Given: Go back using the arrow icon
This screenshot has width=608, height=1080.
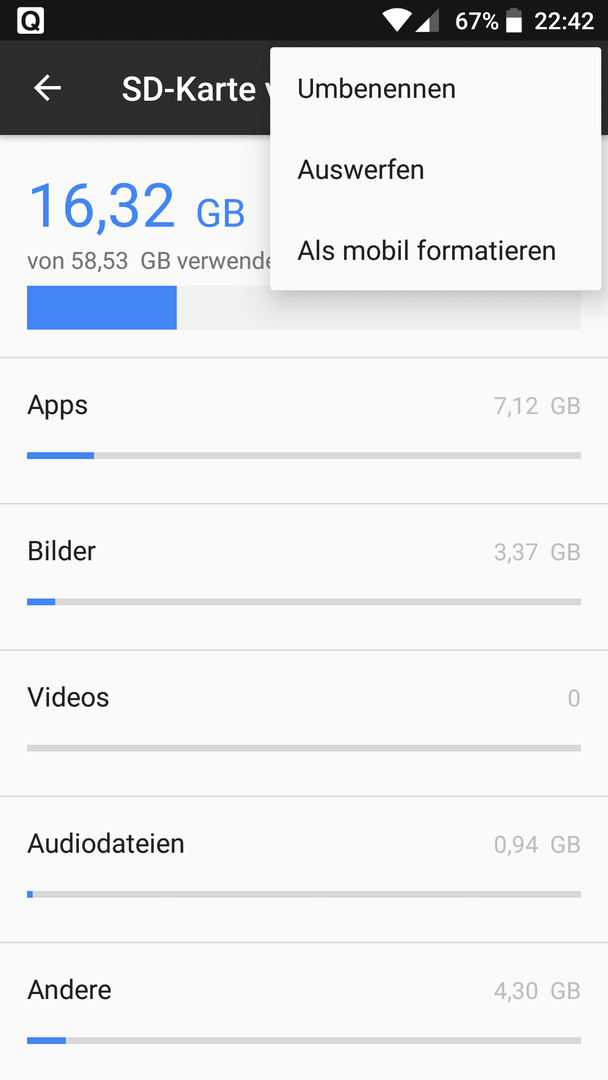Looking at the screenshot, I should tap(48, 88).
